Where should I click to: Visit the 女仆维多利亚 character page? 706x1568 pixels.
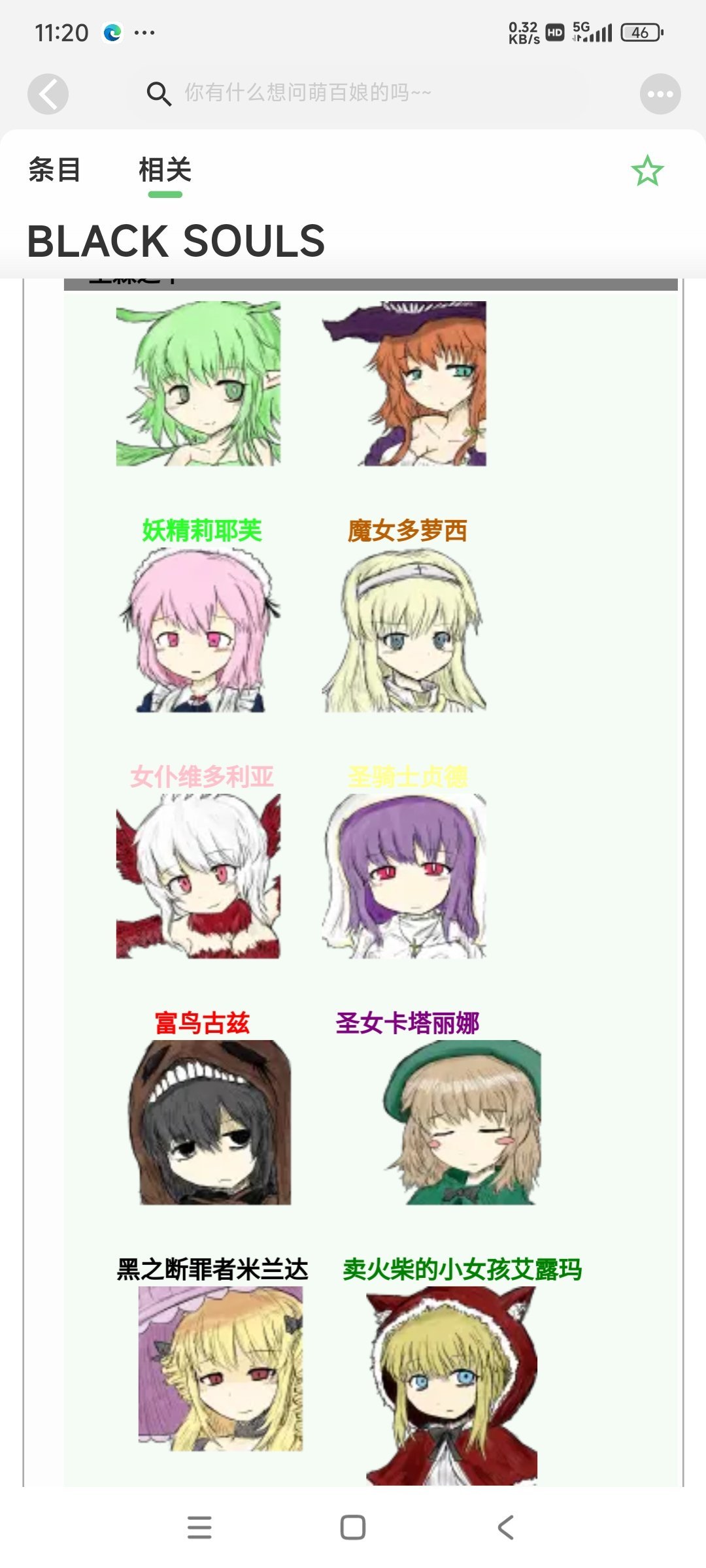point(202,777)
